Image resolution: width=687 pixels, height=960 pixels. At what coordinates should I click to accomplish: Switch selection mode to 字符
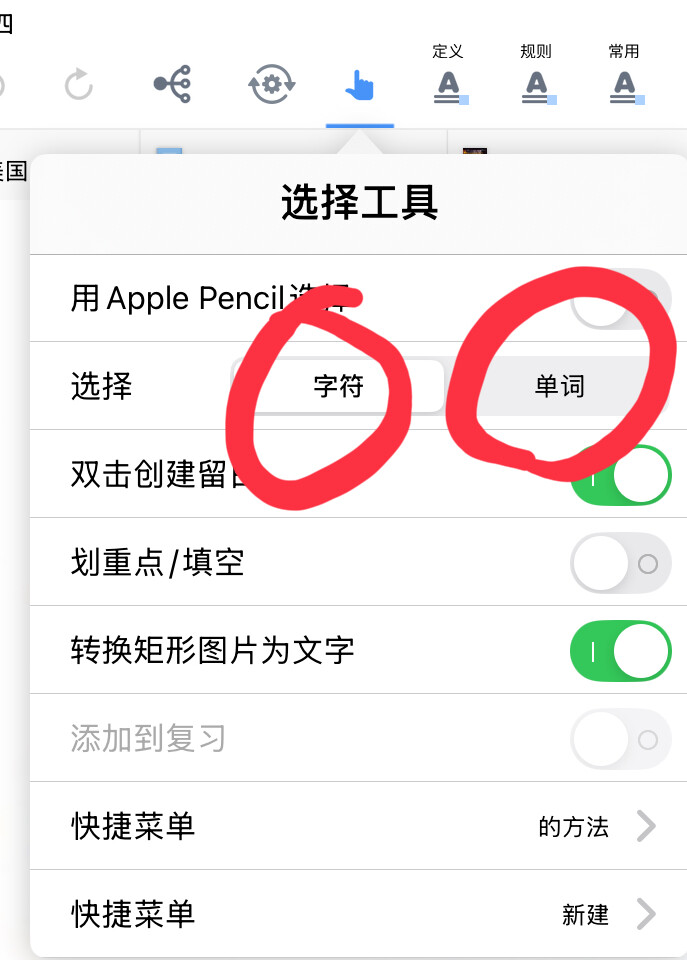338,386
